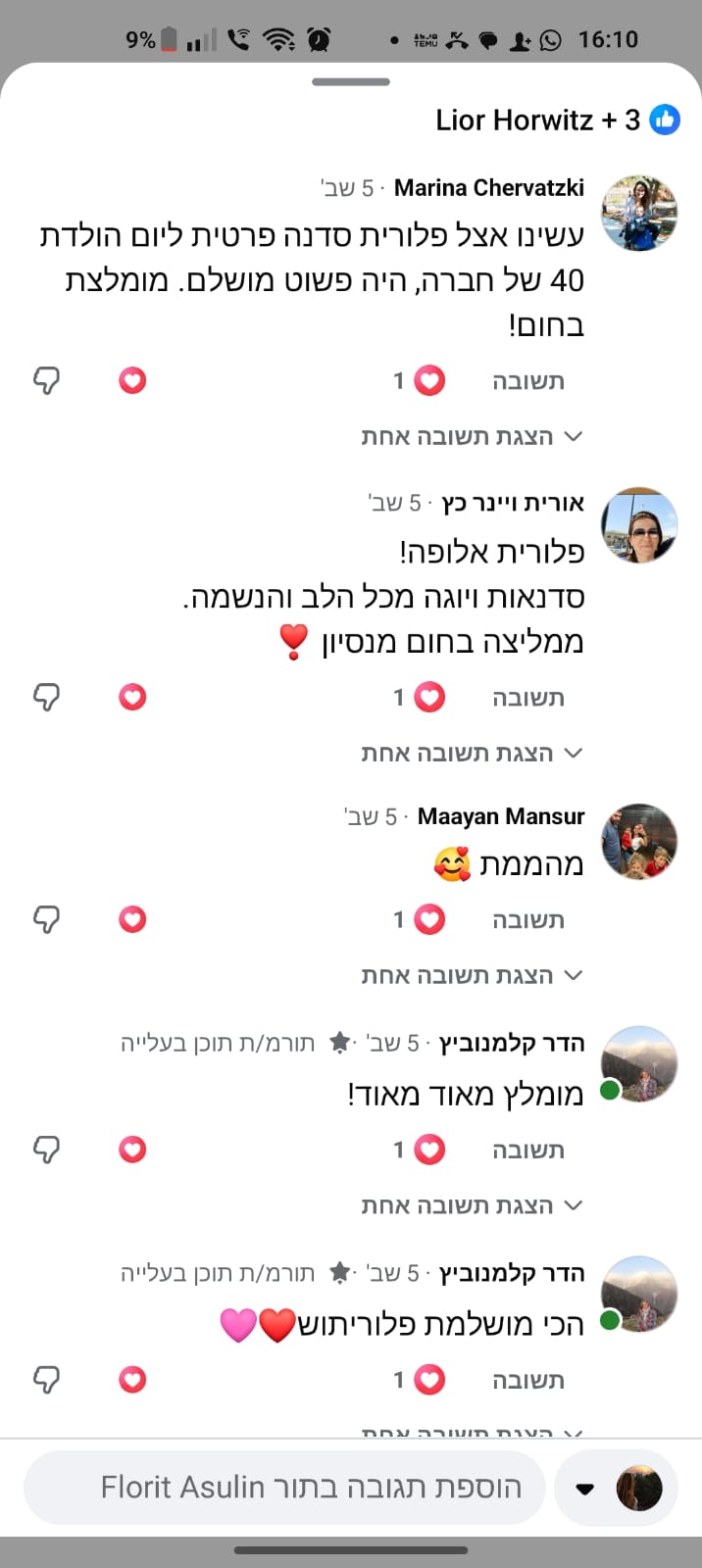Screen dimensions: 702x1568
Task: Show one reply under אורית ויינר כץ's comment
Action: pyautogui.click(x=471, y=753)
